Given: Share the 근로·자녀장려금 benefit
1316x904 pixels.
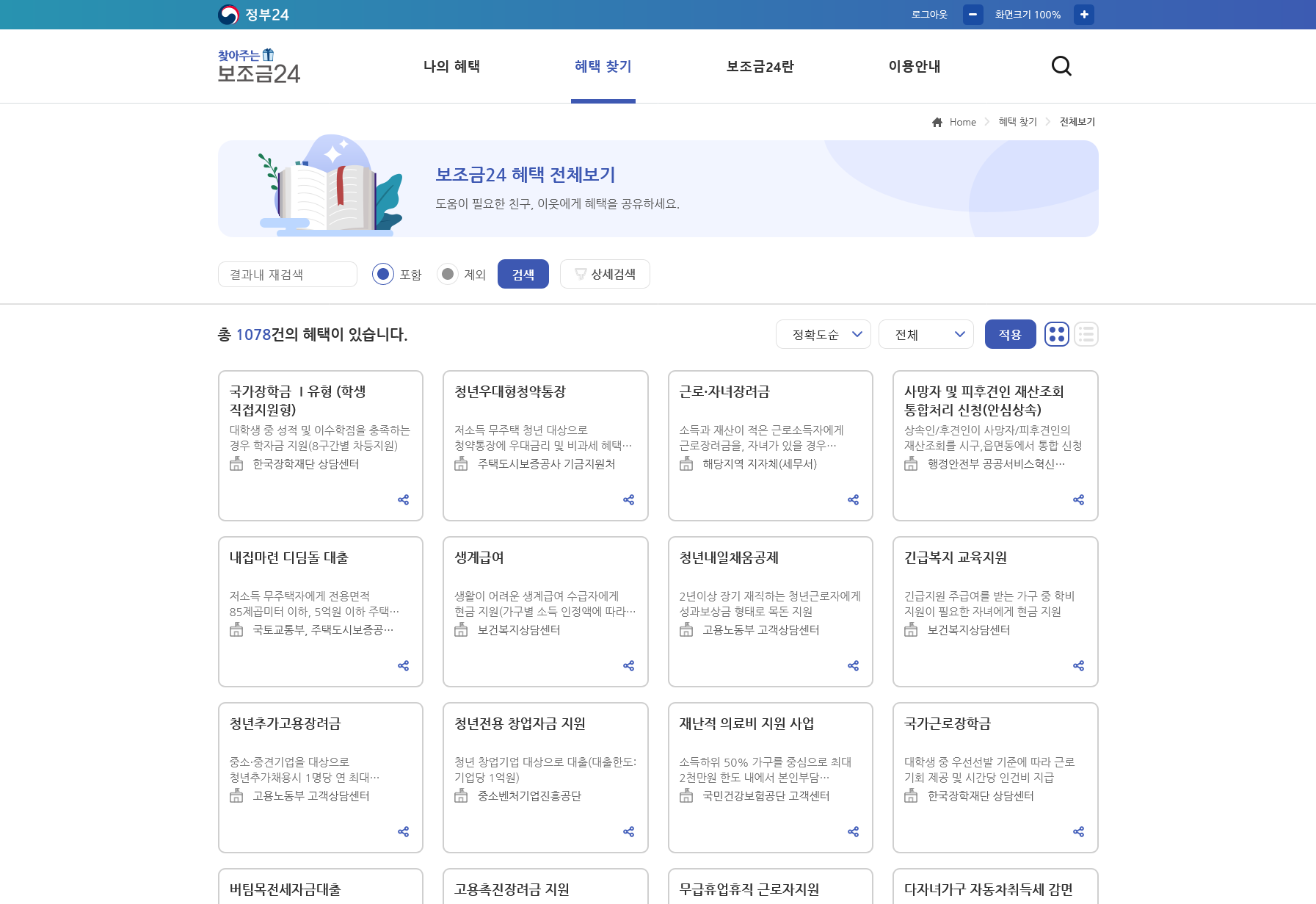Looking at the screenshot, I should click(853, 499).
